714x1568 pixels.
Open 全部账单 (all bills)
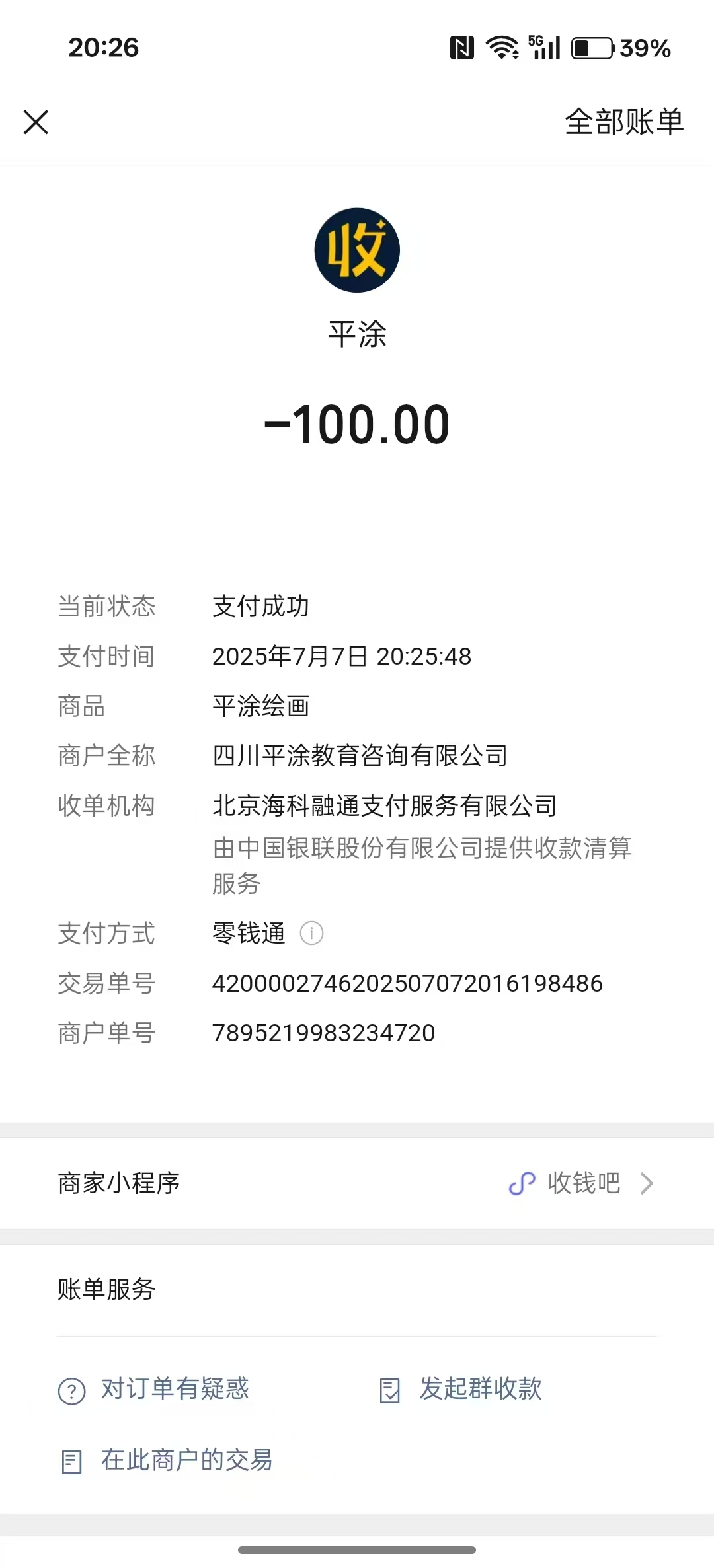click(x=623, y=122)
